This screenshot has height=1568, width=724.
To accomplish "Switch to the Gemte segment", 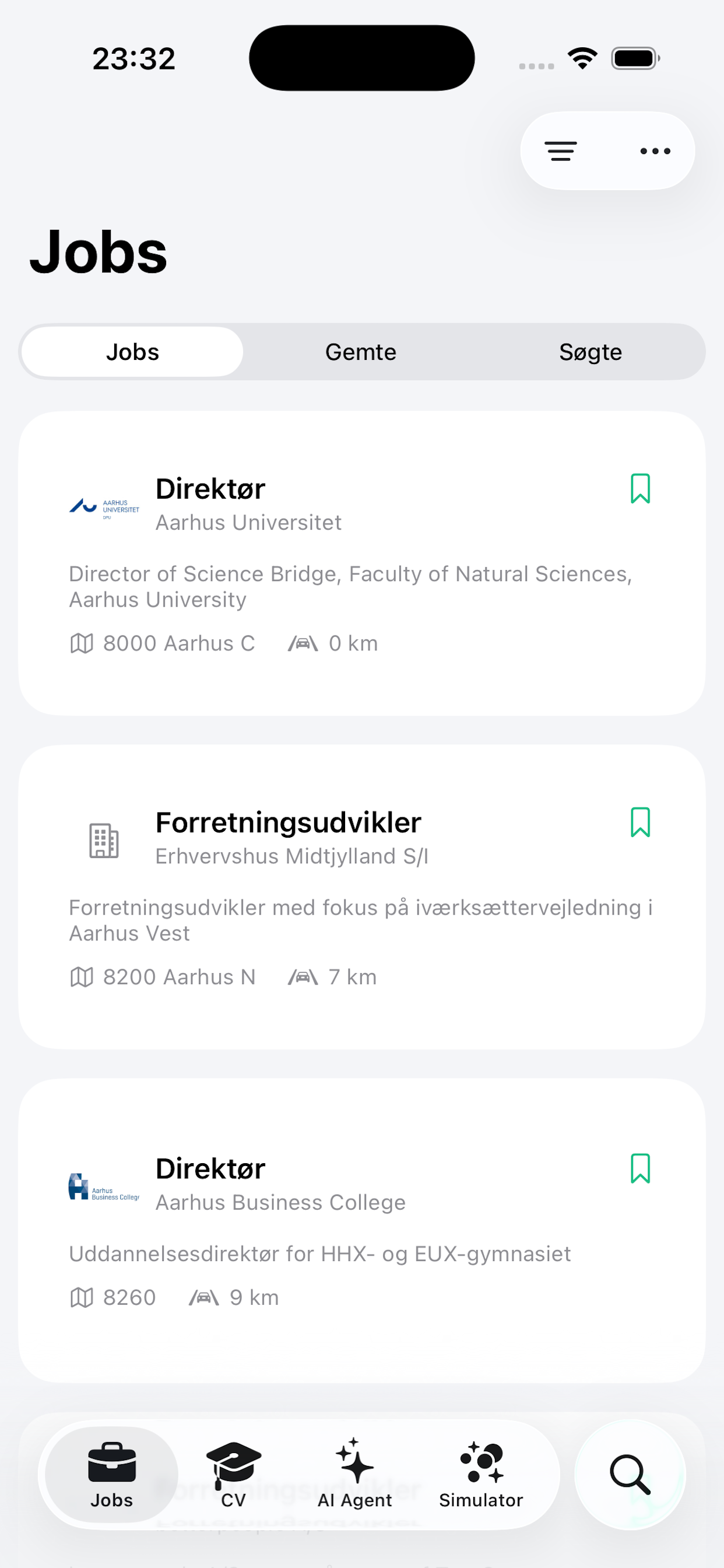I will coord(361,352).
